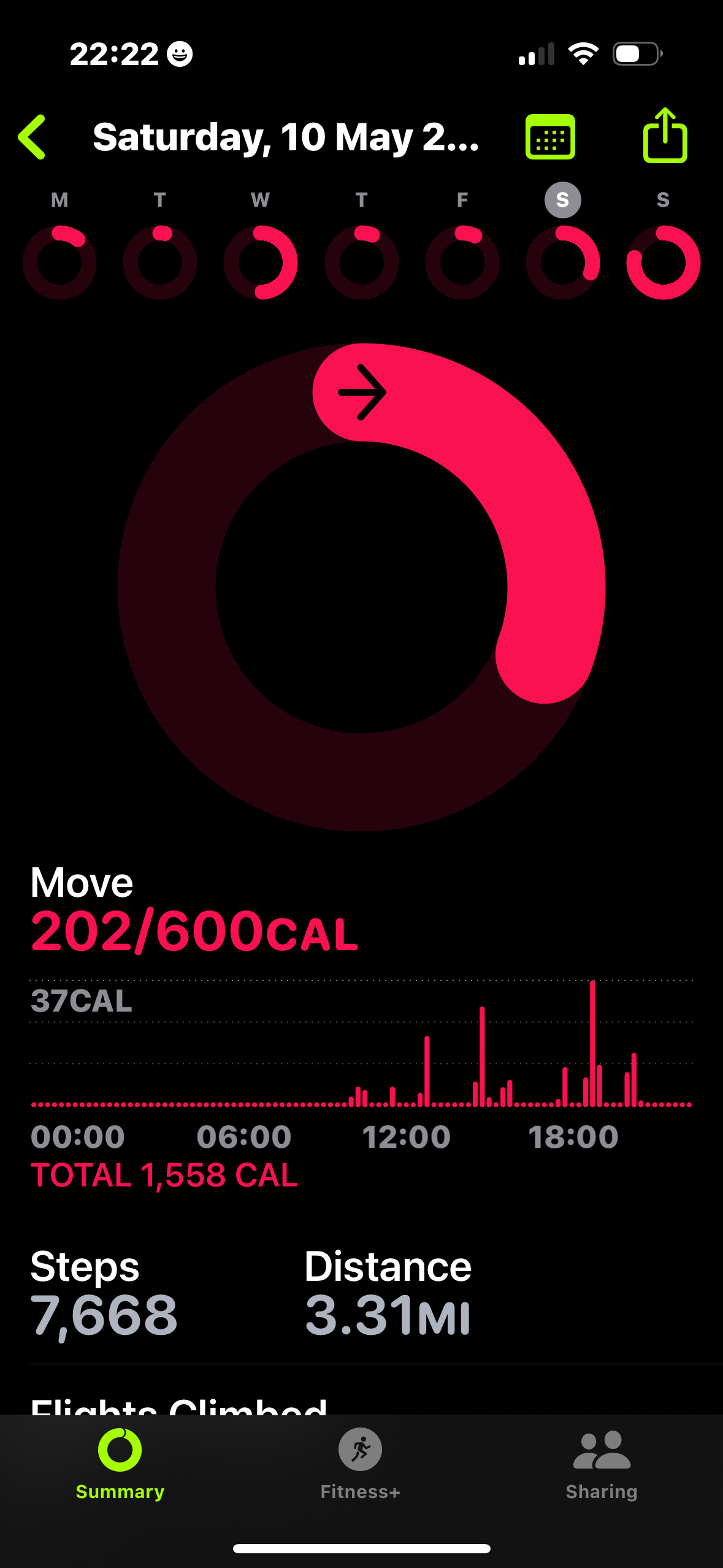The height and width of the screenshot is (1568, 723).
Task: Share this activity summary
Action: pyautogui.click(x=665, y=136)
